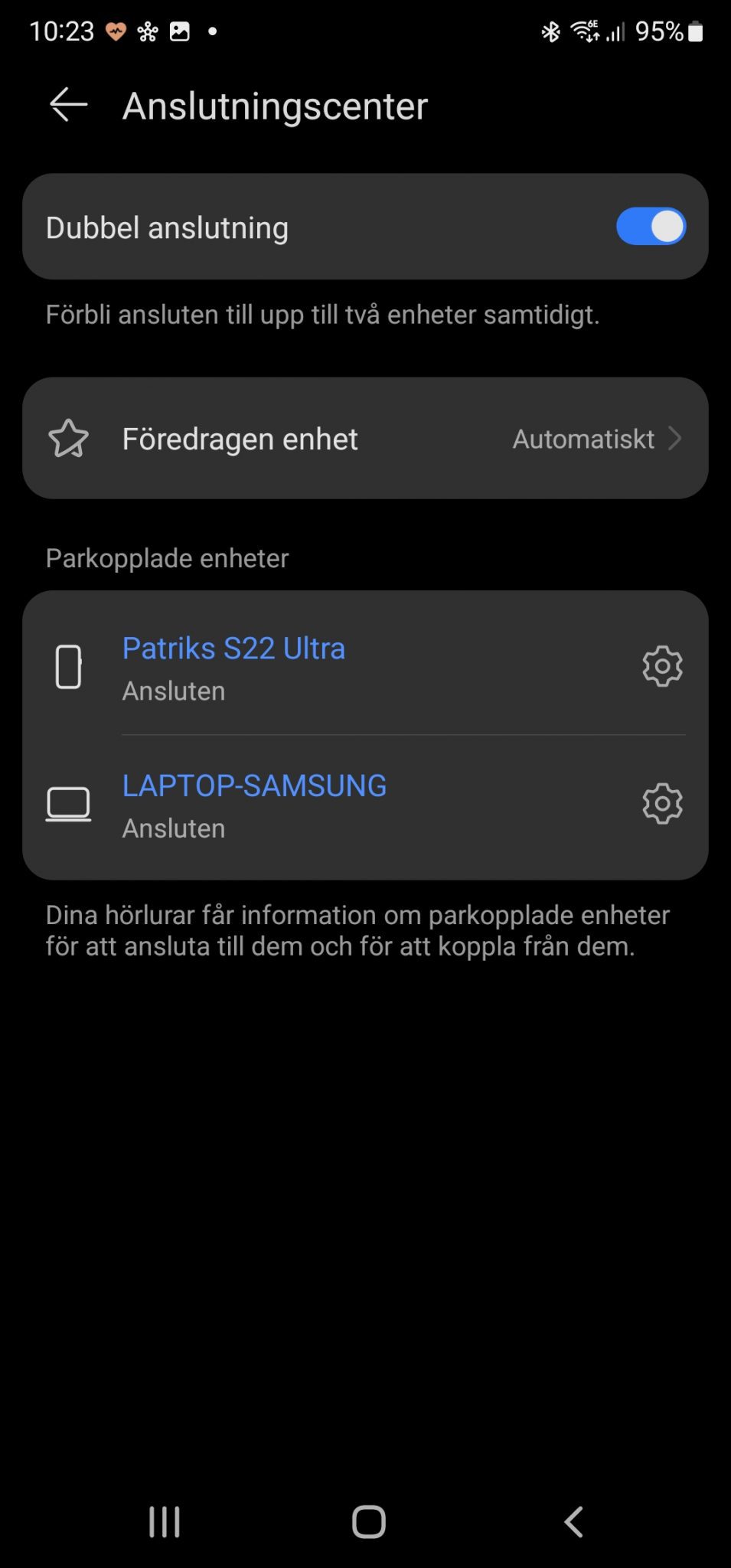Toggle the Dubbel anslutning switch off
The height and width of the screenshot is (1568, 731).
tap(651, 227)
